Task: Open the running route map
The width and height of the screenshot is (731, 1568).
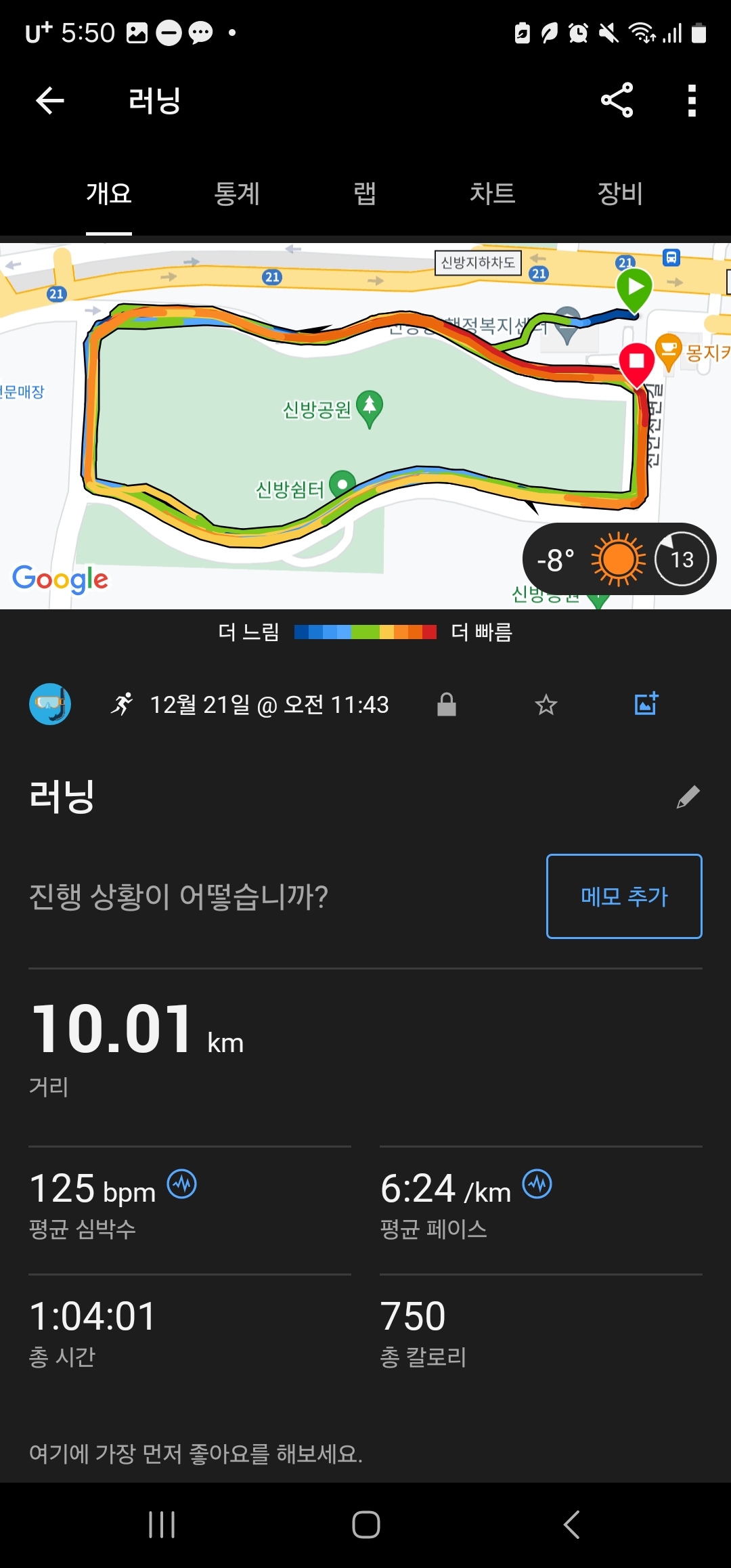Action: [x=365, y=426]
